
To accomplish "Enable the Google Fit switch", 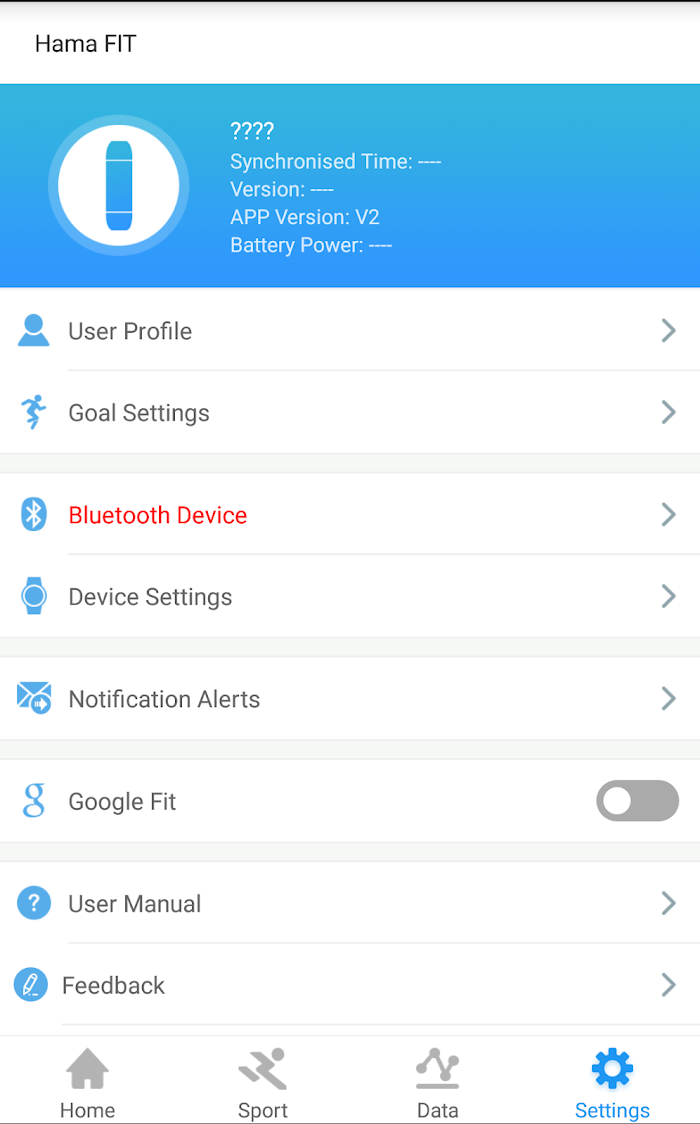I will coord(637,801).
